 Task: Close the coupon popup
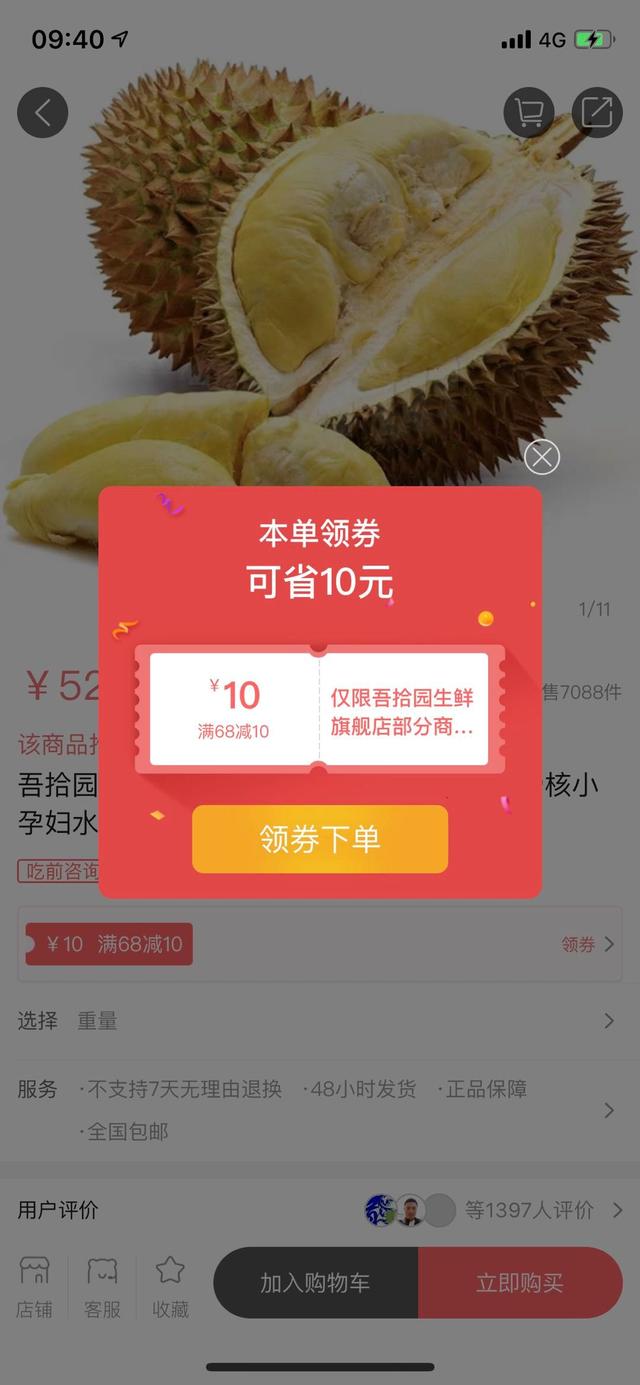pos(542,458)
